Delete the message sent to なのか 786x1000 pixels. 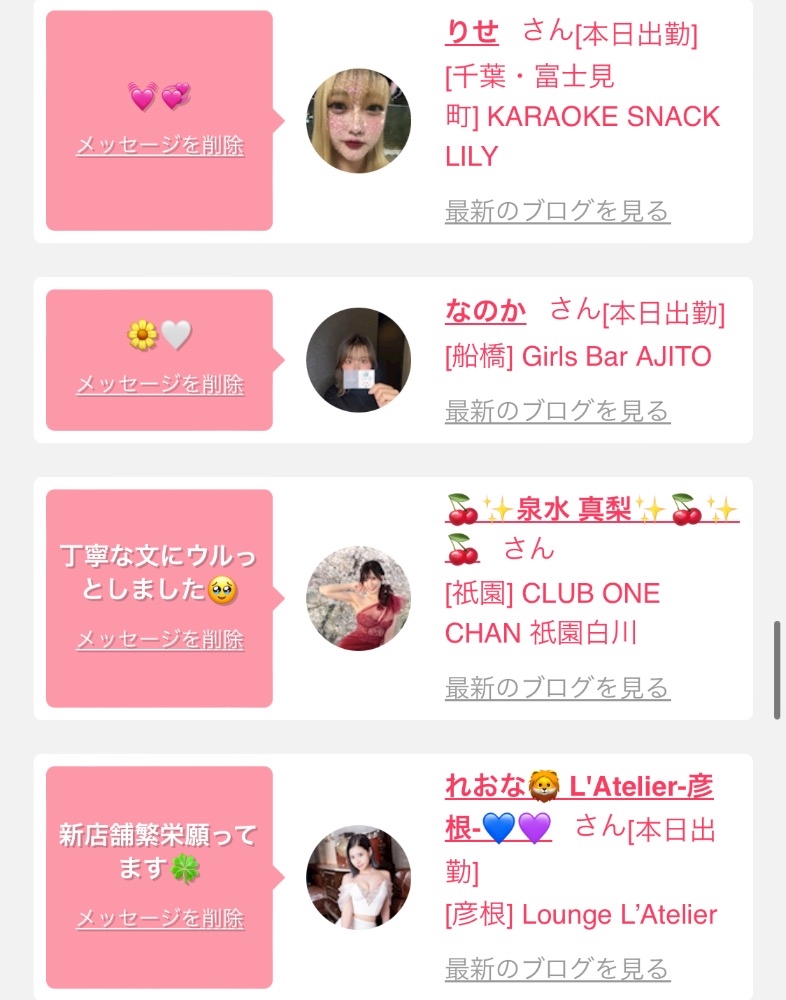[x=160, y=385]
